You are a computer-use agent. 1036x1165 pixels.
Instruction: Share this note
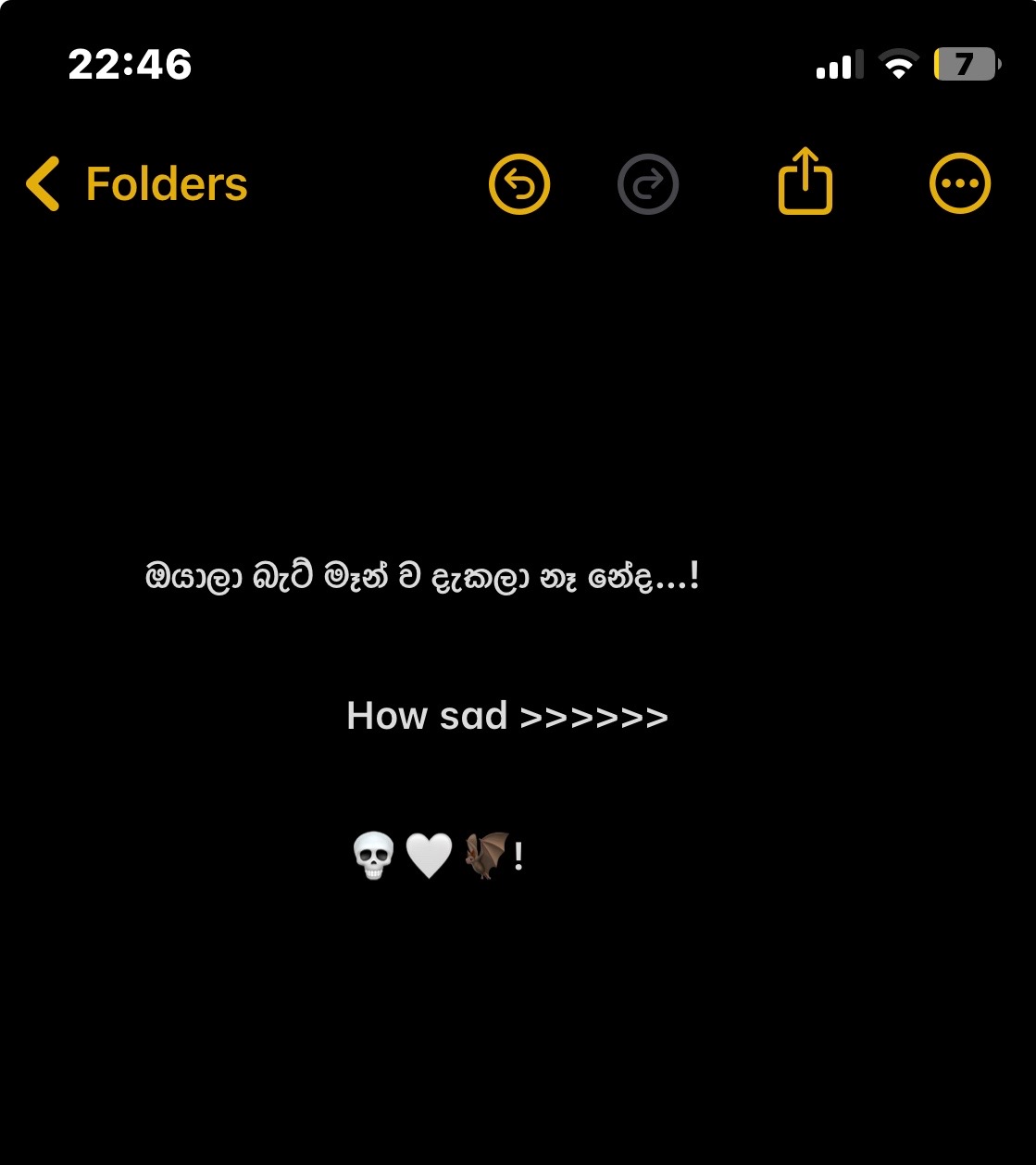(805, 182)
